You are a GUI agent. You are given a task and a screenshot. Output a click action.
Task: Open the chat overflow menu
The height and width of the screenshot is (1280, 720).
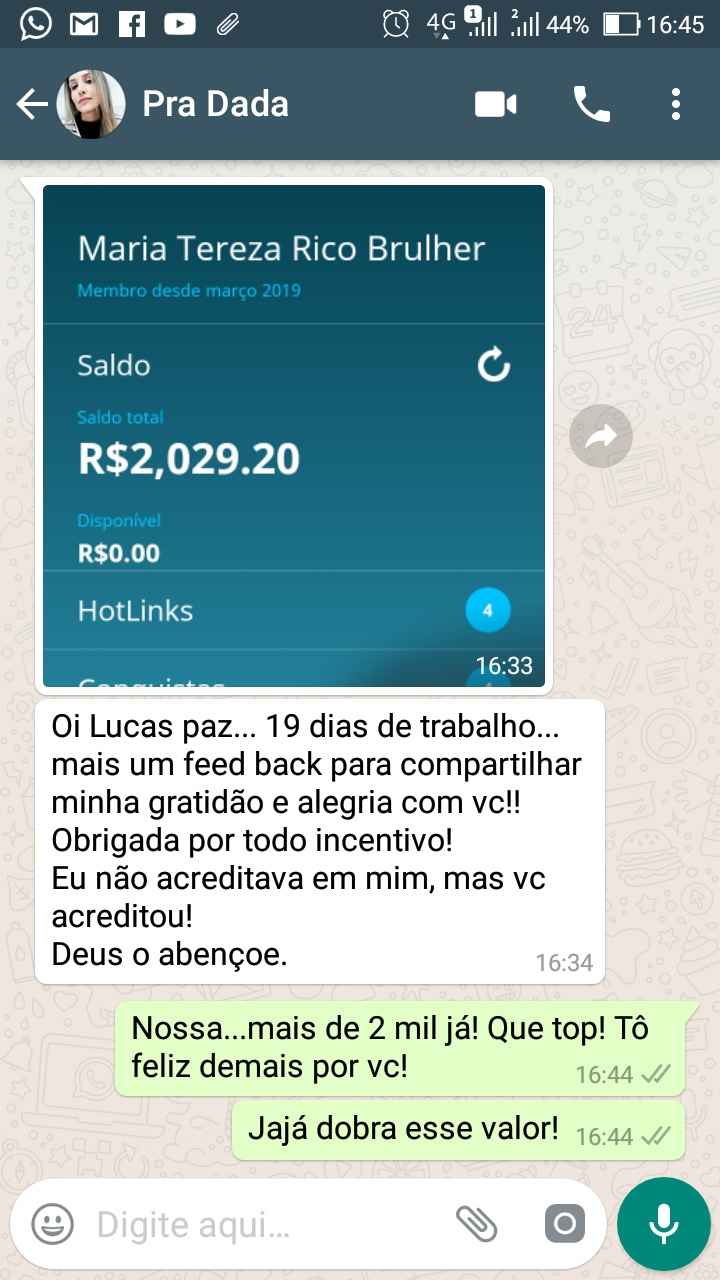tap(676, 104)
